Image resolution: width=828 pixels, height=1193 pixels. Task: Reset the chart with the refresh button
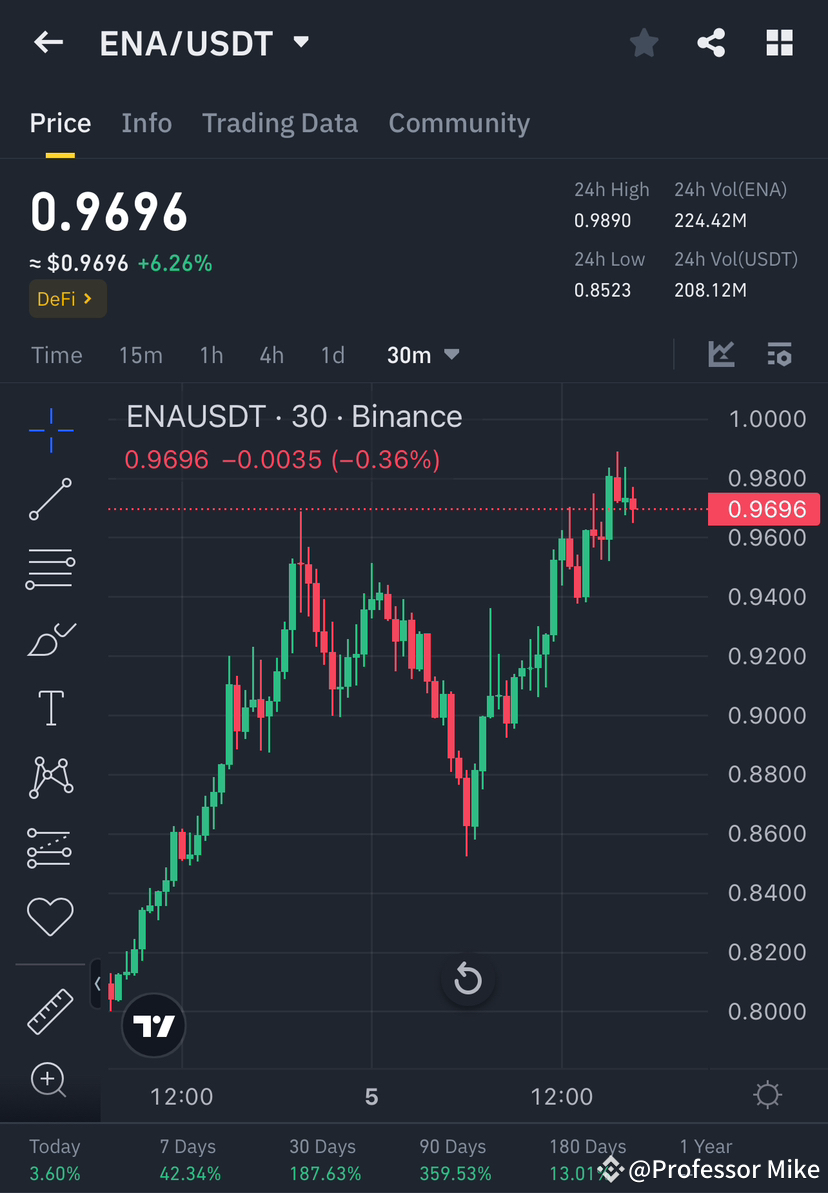[x=468, y=980]
